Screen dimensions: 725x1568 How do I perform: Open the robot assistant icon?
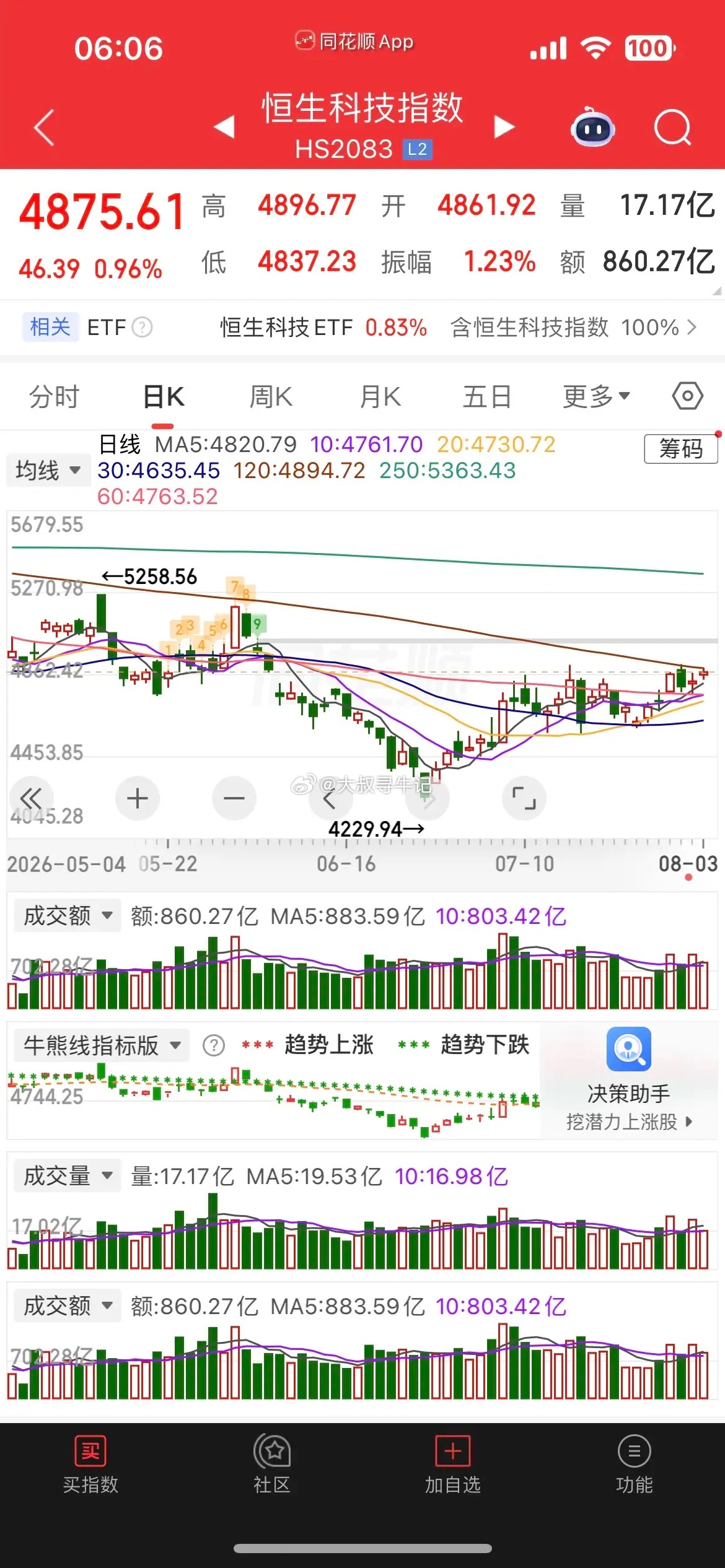[x=592, y=127]
